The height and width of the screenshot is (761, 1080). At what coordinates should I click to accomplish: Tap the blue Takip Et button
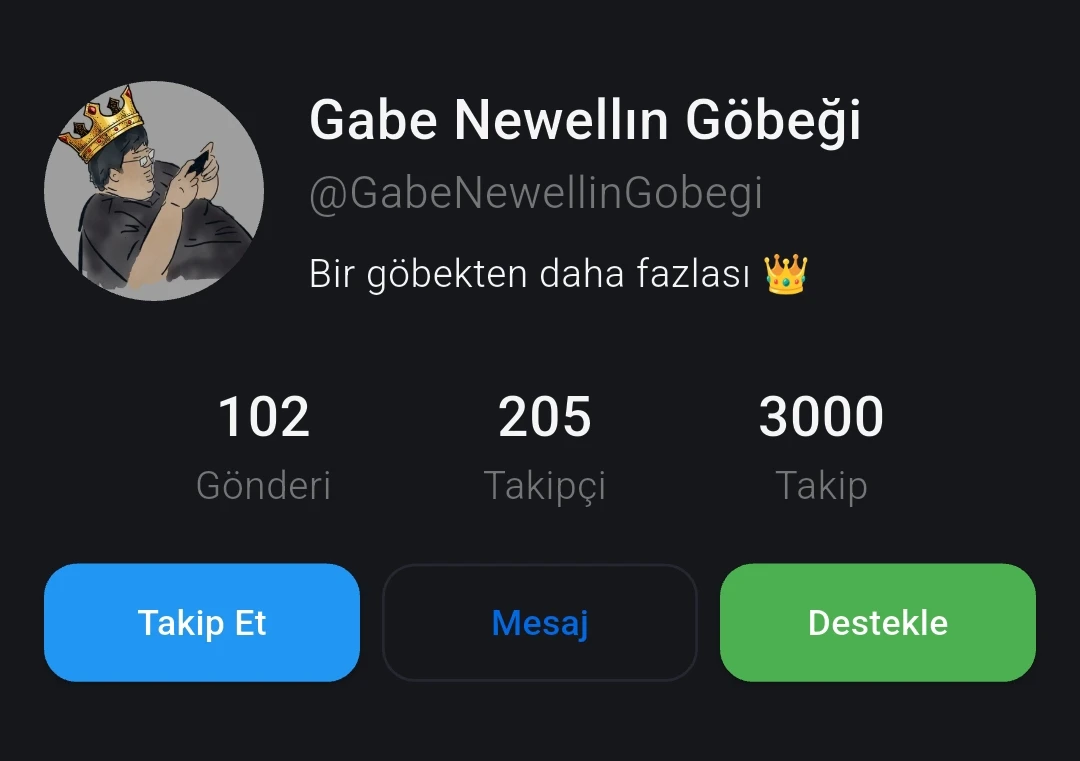tap(201, 622)
